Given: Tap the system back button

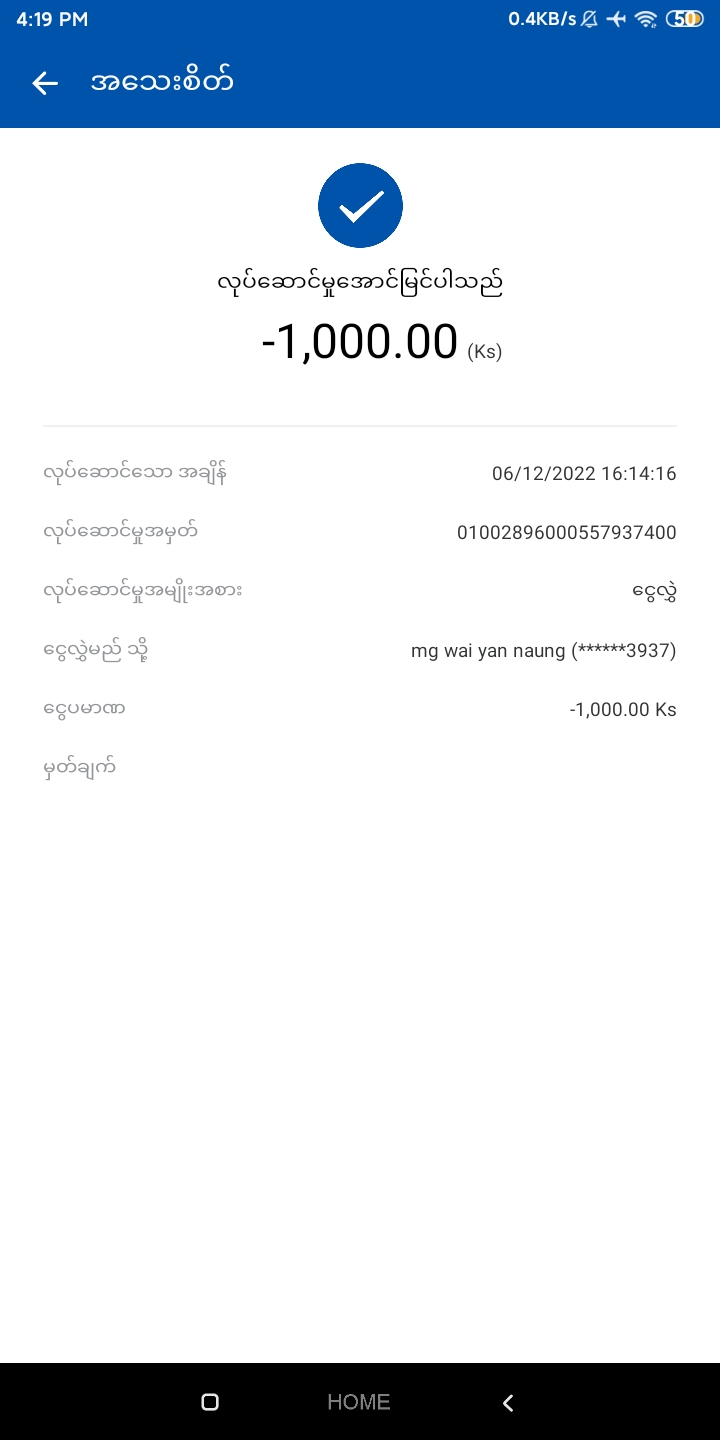Looking at the screenshot, I should [x=508, y=1402].
